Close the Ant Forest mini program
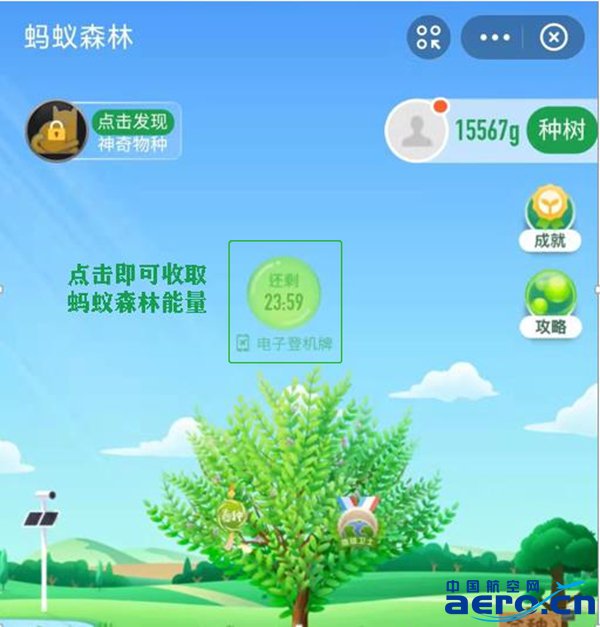This screenshot has height=627, width=600. [553, 38]
